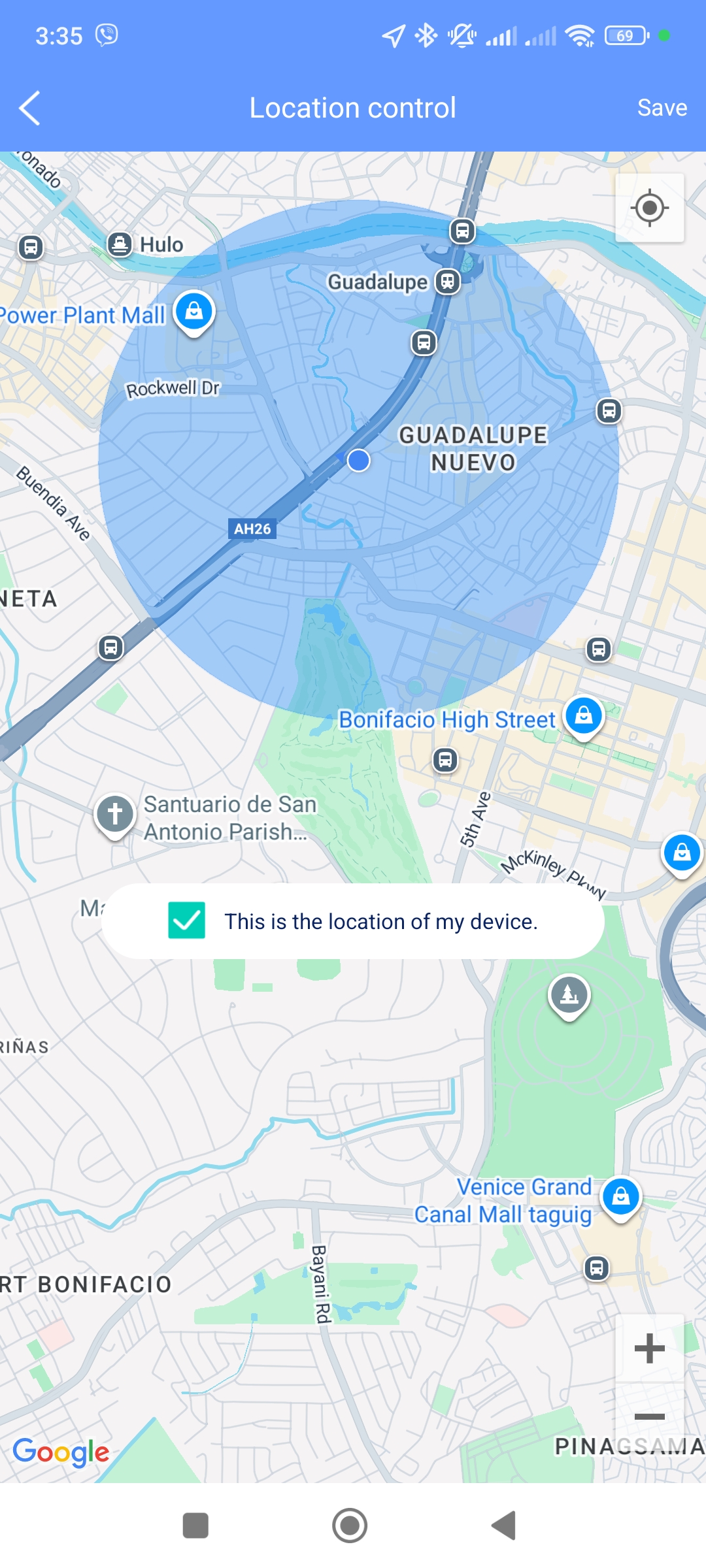Select the Power Plant Mall marker
706x1568 pixels.
(x=194, y=312)
